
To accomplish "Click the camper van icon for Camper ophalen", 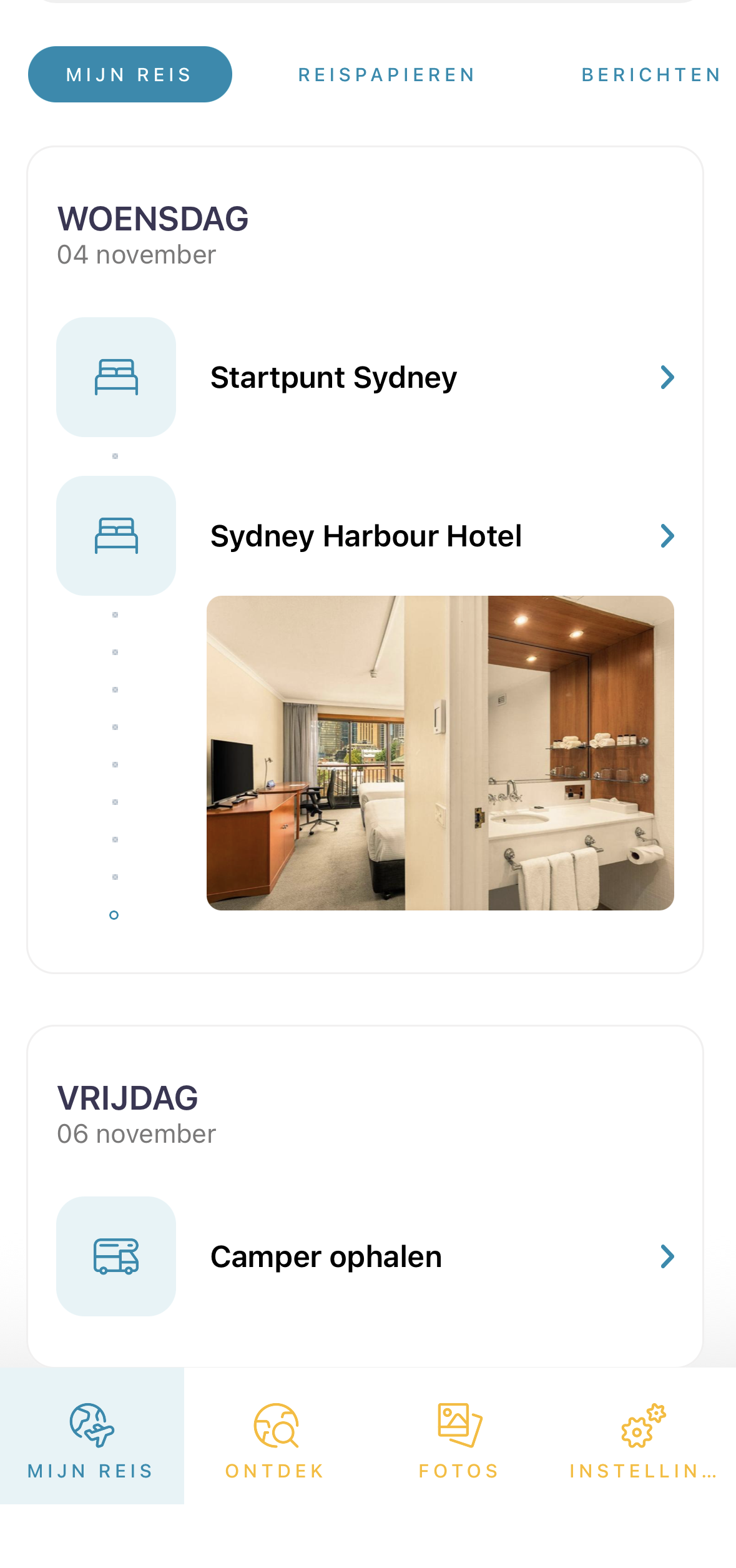I will (x=115, y=1256).
